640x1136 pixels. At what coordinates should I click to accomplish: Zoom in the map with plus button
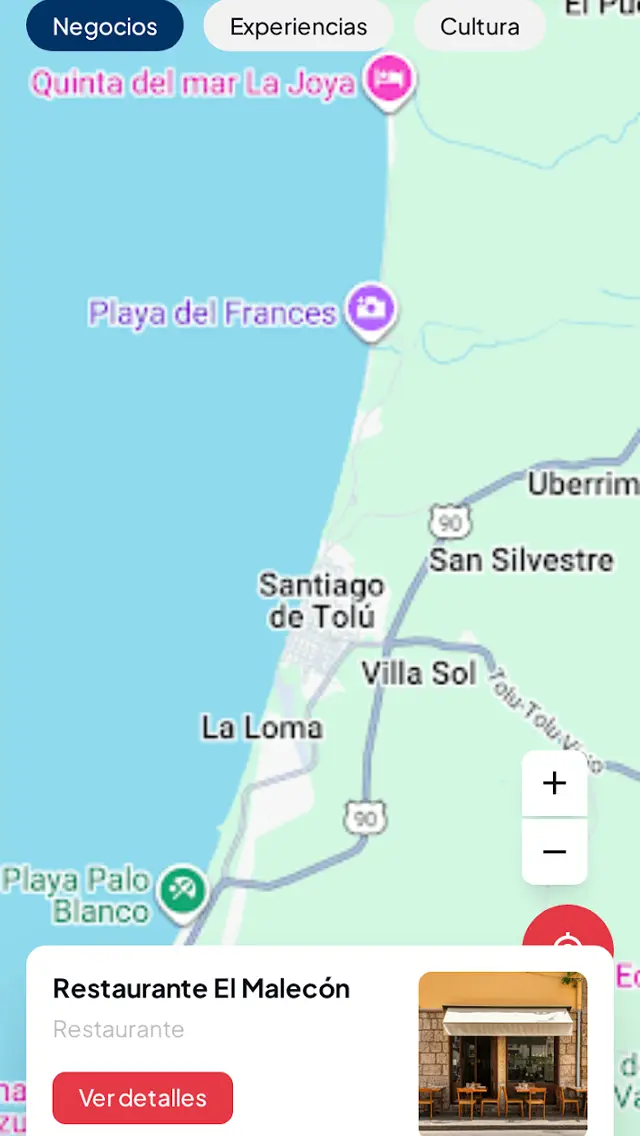[554, 783]
